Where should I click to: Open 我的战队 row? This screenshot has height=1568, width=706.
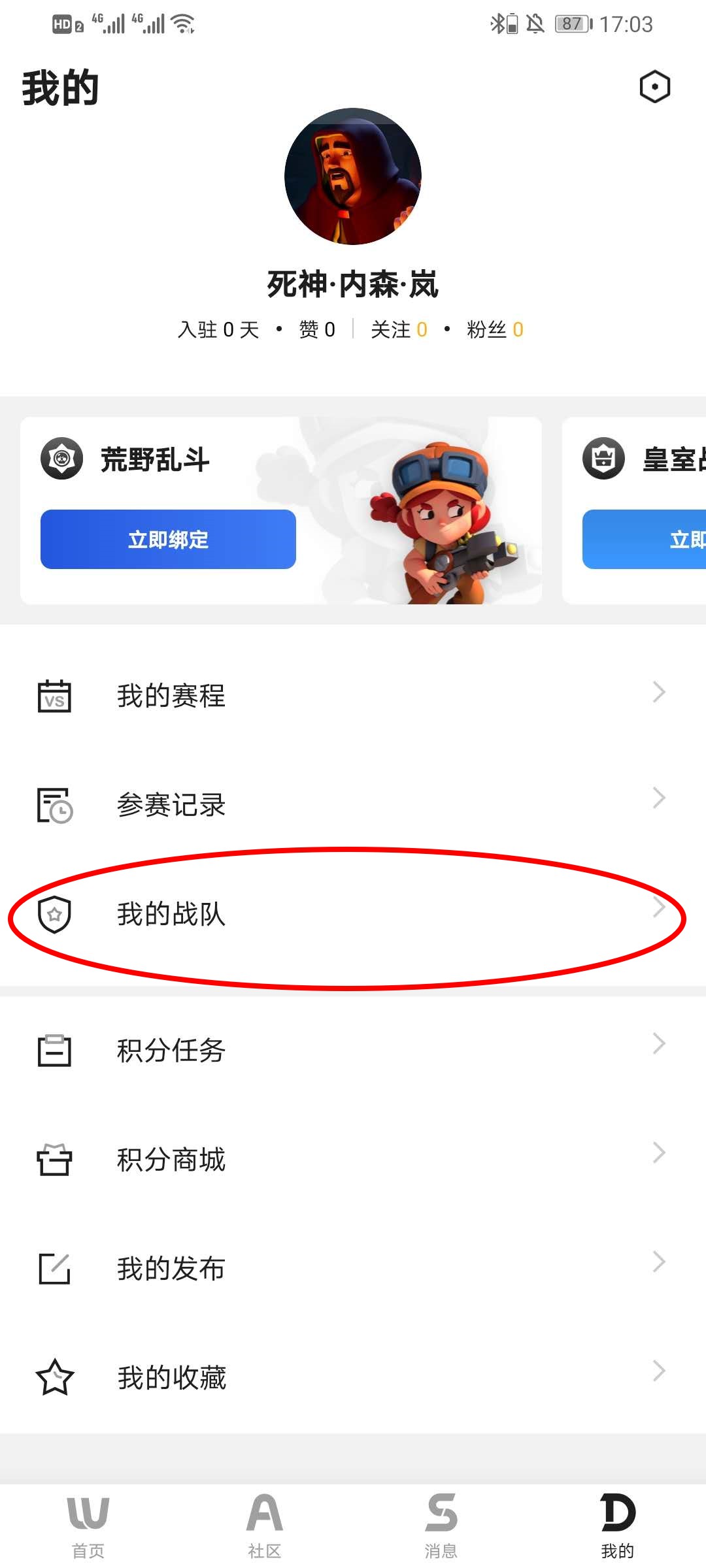pos(353,913)
